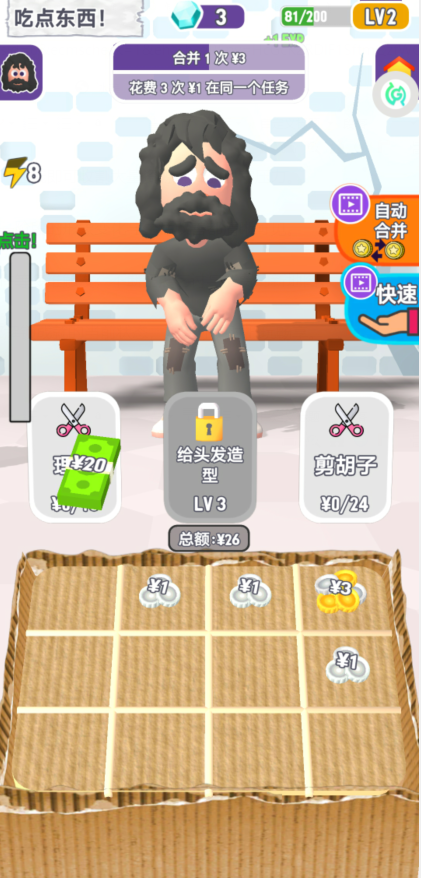Tap the ¥3 gold coin pile
The width and height of the screenshot is (421, 878).
(340, 592)
